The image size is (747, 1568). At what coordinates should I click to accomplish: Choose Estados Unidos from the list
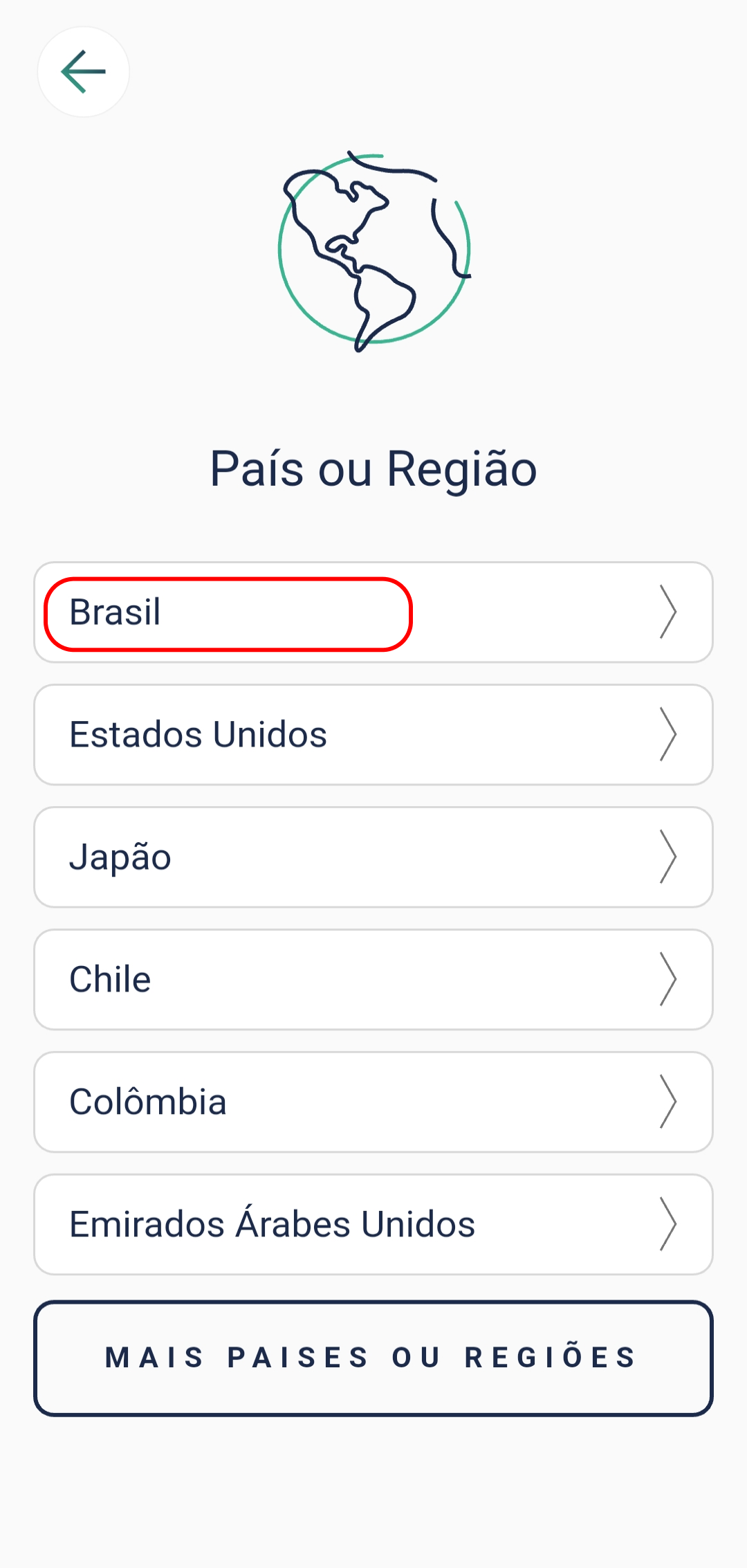coord(373,735)
